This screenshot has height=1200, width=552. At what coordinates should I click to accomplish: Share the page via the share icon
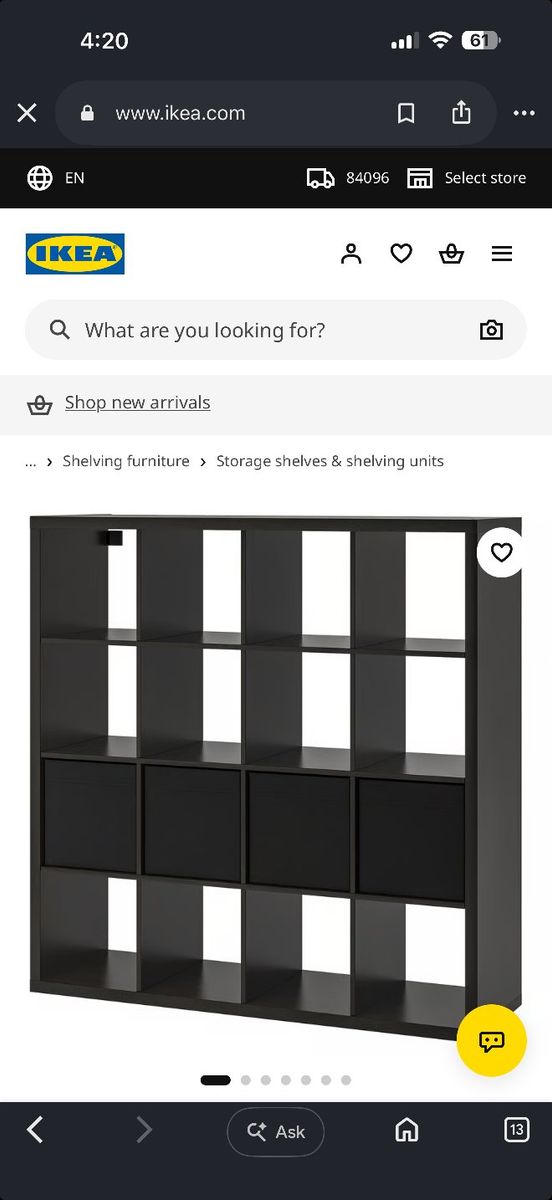pyautogui.click(x=461, y=112)
